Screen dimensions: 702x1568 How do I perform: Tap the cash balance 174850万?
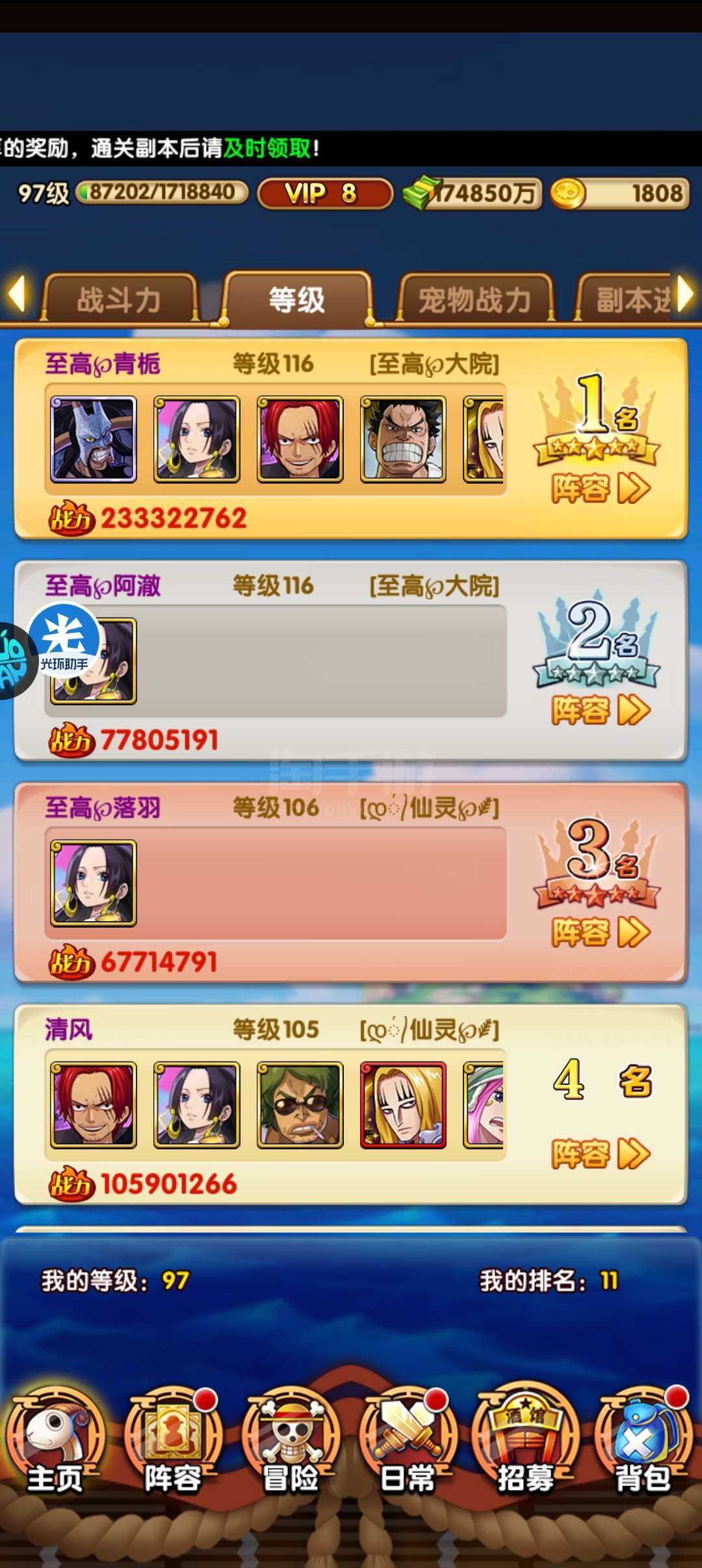472,193
